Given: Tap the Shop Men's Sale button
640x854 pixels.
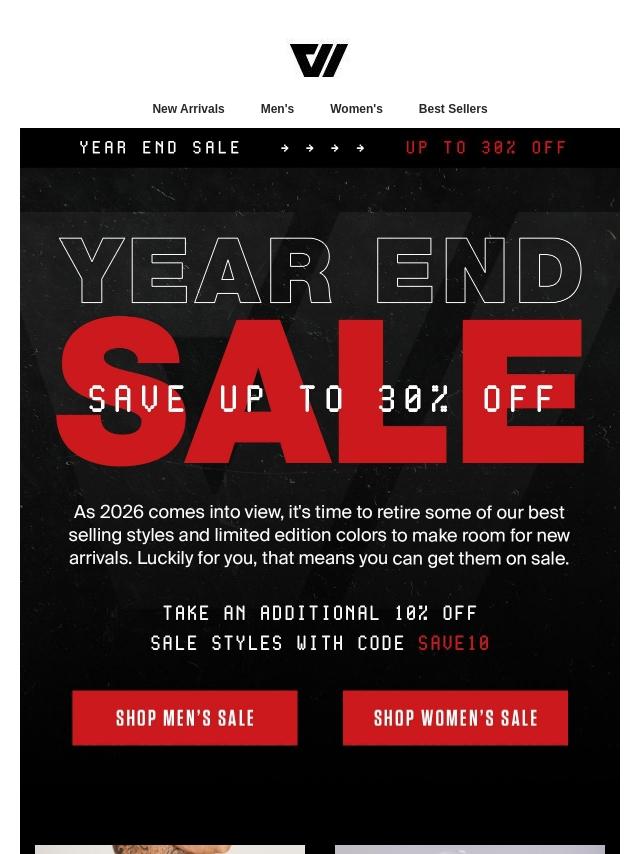Looking at the screenshot, I should [x=185, y=718].
